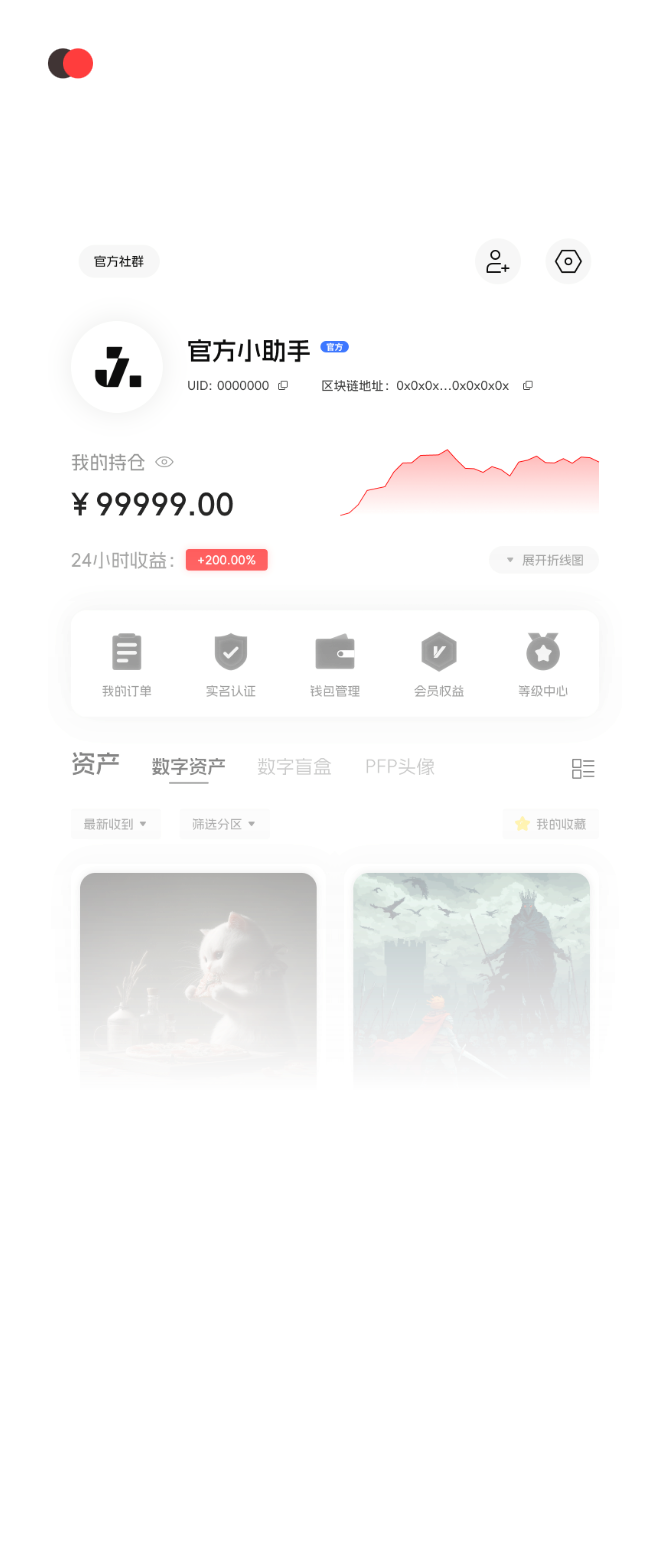Screen dimensions: 670x1549
Task: Switch to the PFP头像 tab
Action: click(x=400, y=767)
